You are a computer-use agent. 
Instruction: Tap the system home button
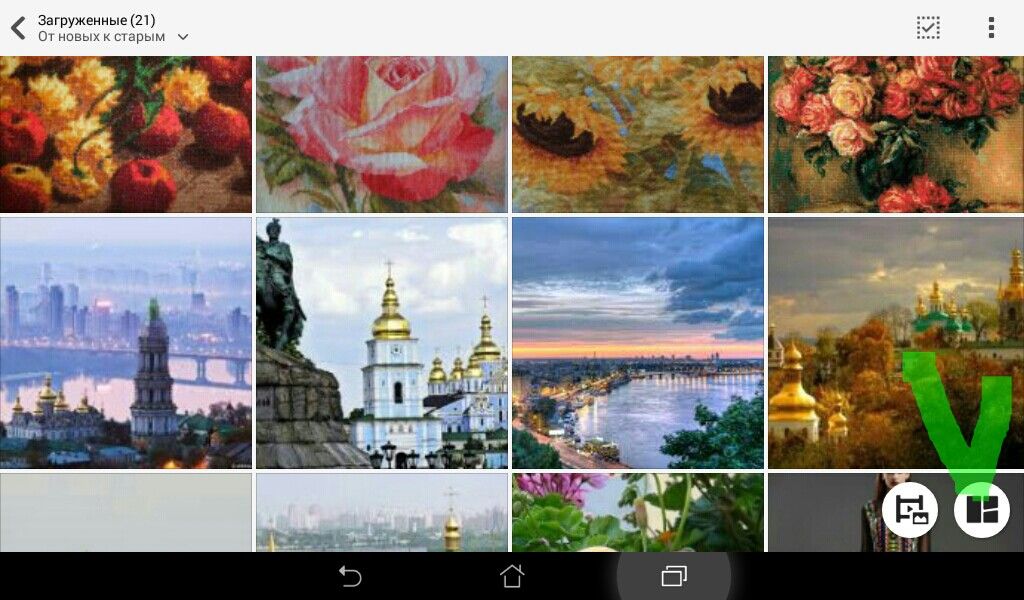coord(512,576)
